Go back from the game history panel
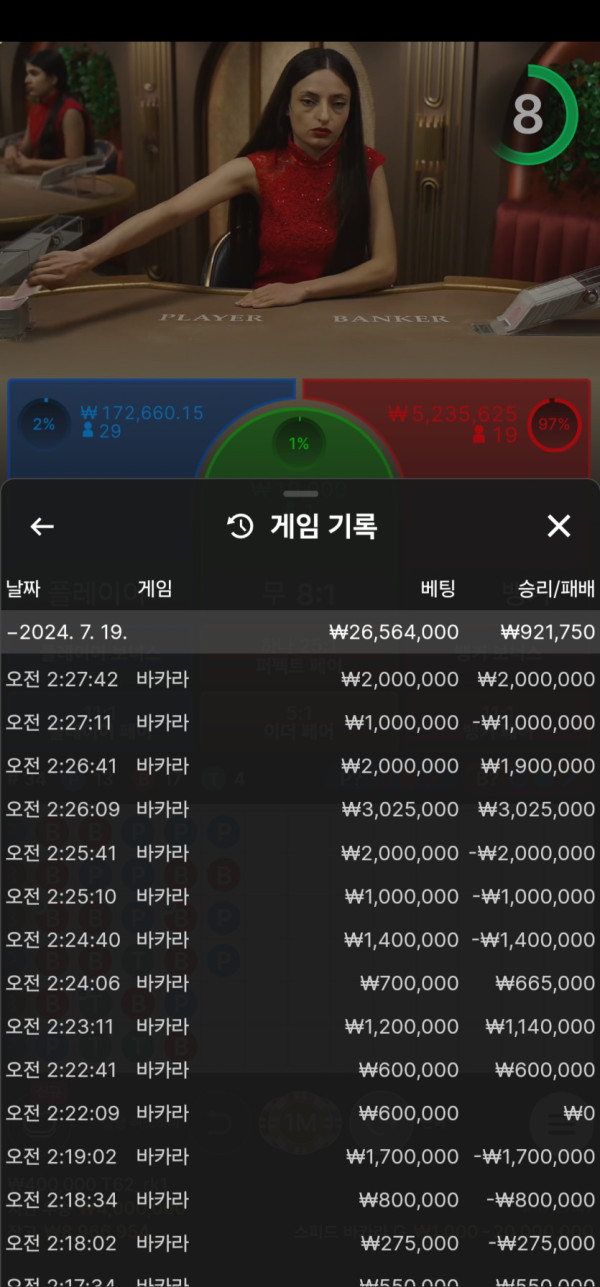The height and width of the screenshot is (1287, 600). pos(42,527)
